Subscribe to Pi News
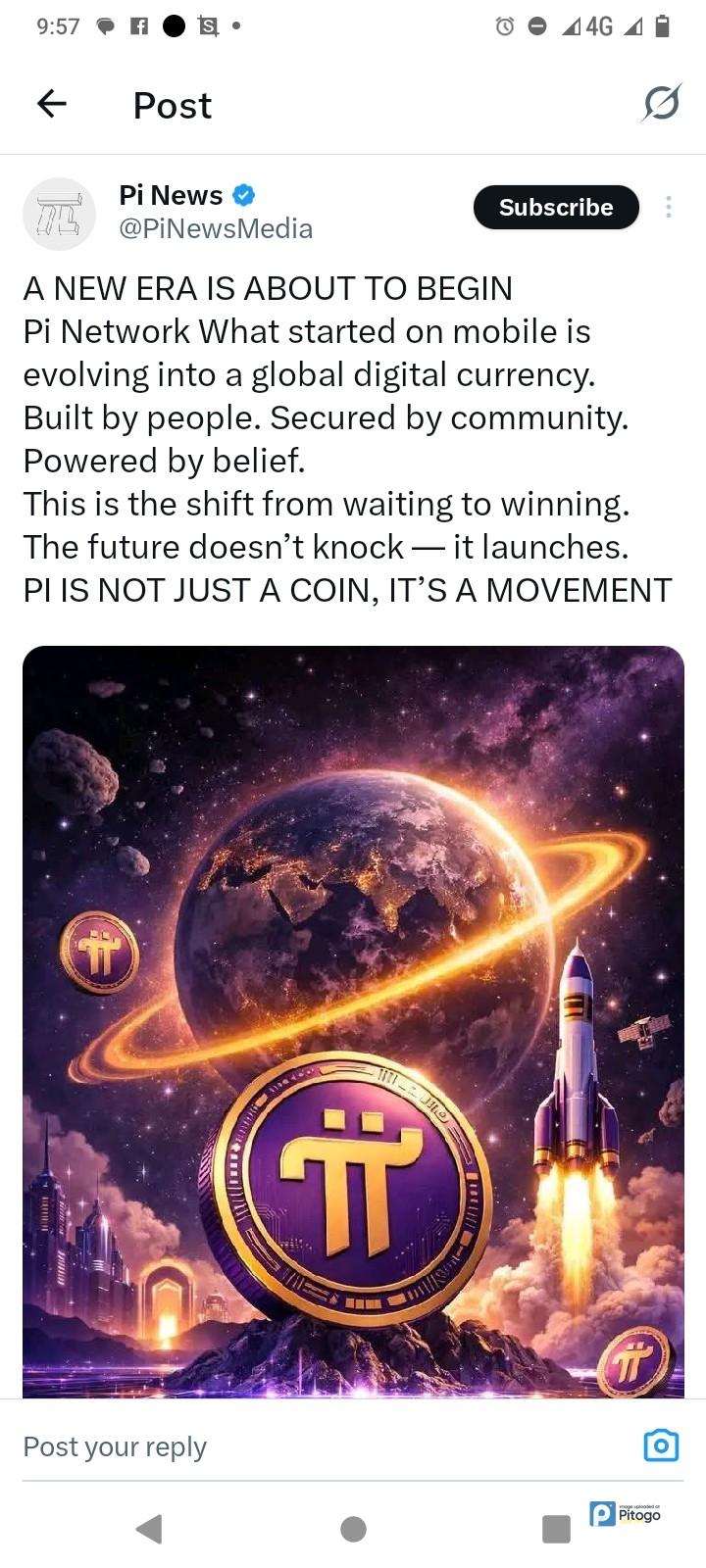The width and height of the screenshot is (706, 1568). coord(555,207)
